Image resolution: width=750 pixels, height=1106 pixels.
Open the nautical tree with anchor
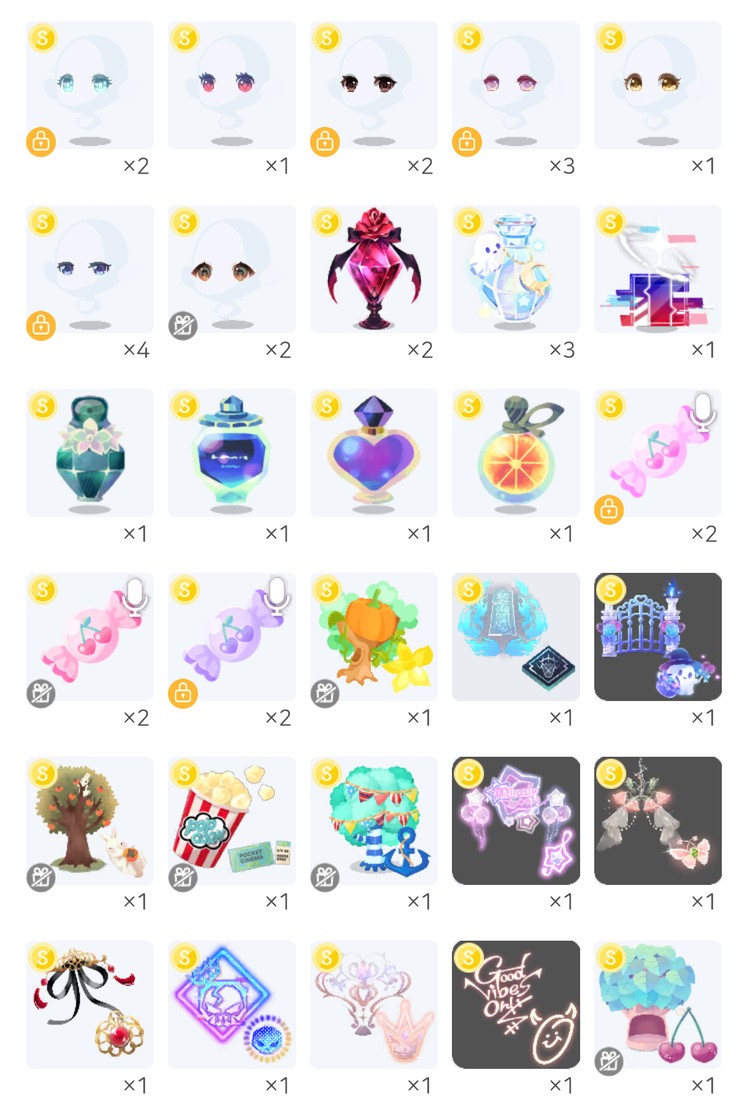[374, 821]
